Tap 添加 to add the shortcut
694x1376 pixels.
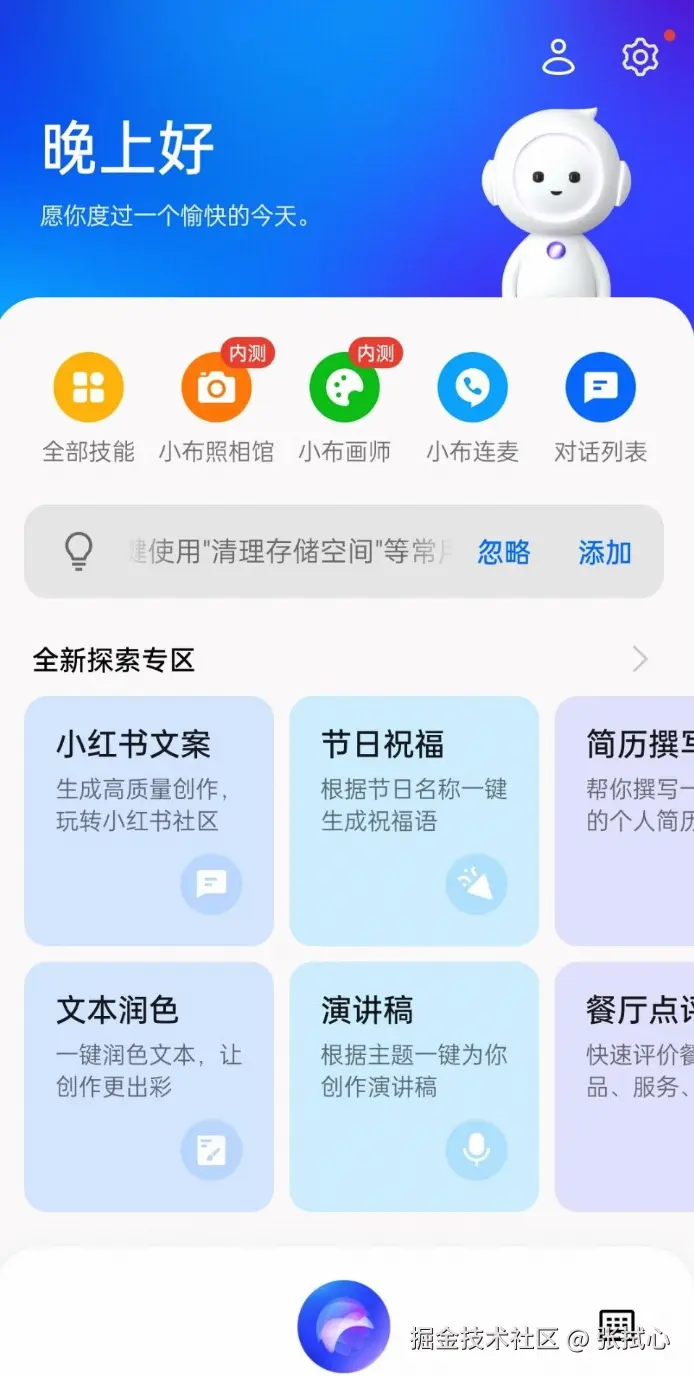point(604,552)
